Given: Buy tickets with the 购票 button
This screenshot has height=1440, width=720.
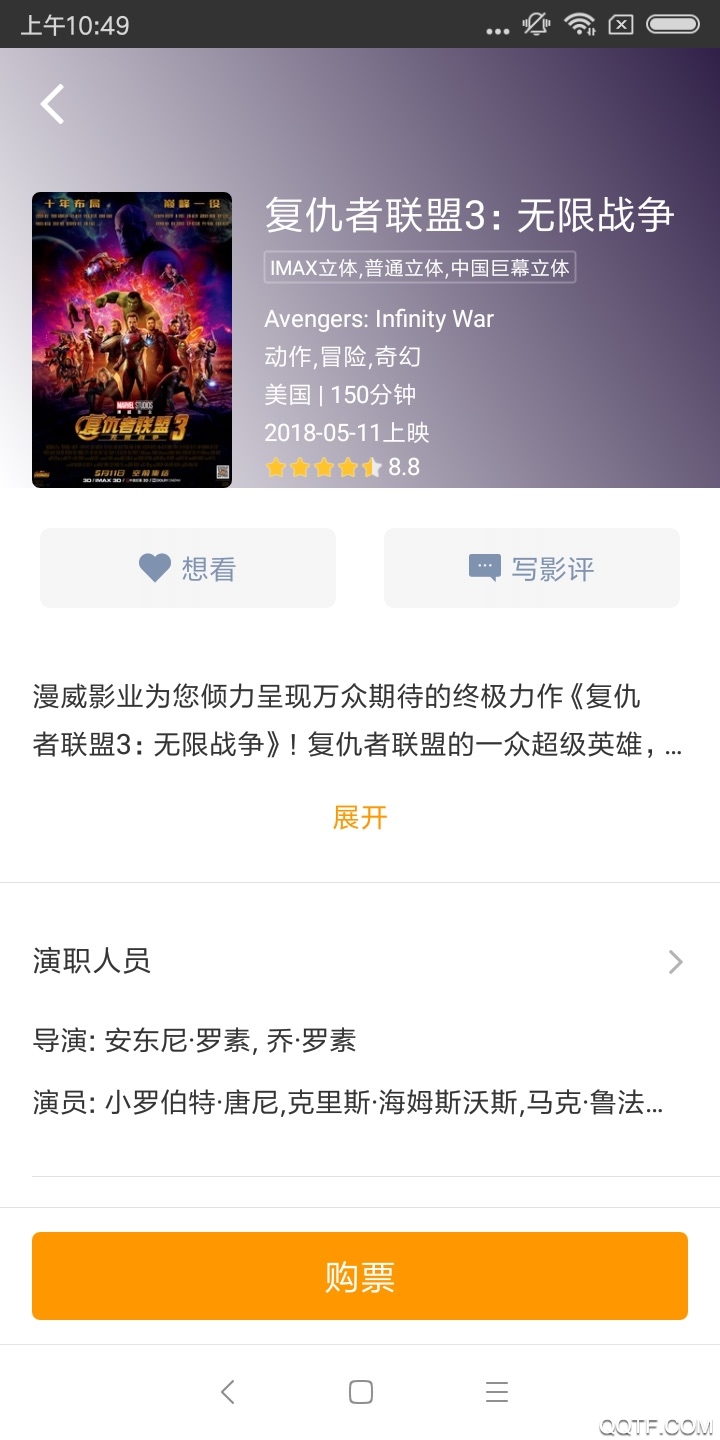Looking at the screenshot, I should tap(360, 1276).
